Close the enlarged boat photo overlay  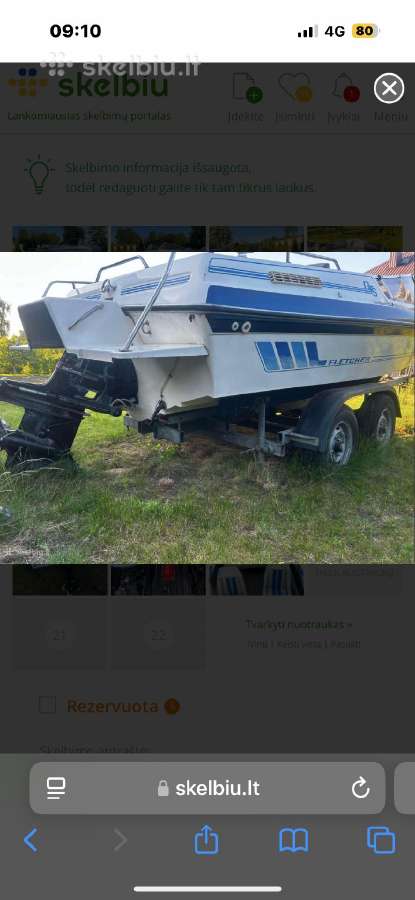click(x=389, y=88)
